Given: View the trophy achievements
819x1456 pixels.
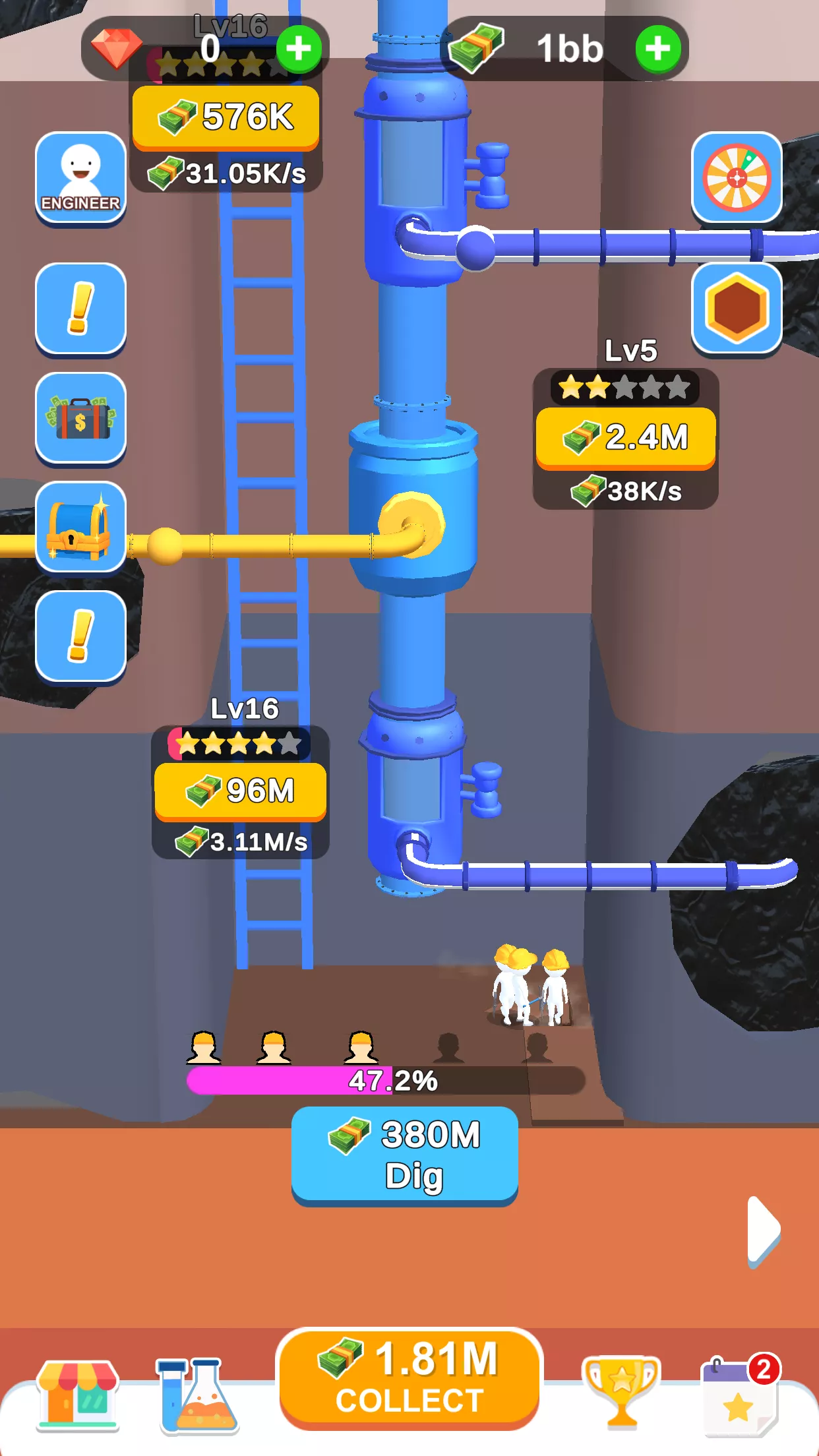Looking at the screenshot, I should (621, 1391).
